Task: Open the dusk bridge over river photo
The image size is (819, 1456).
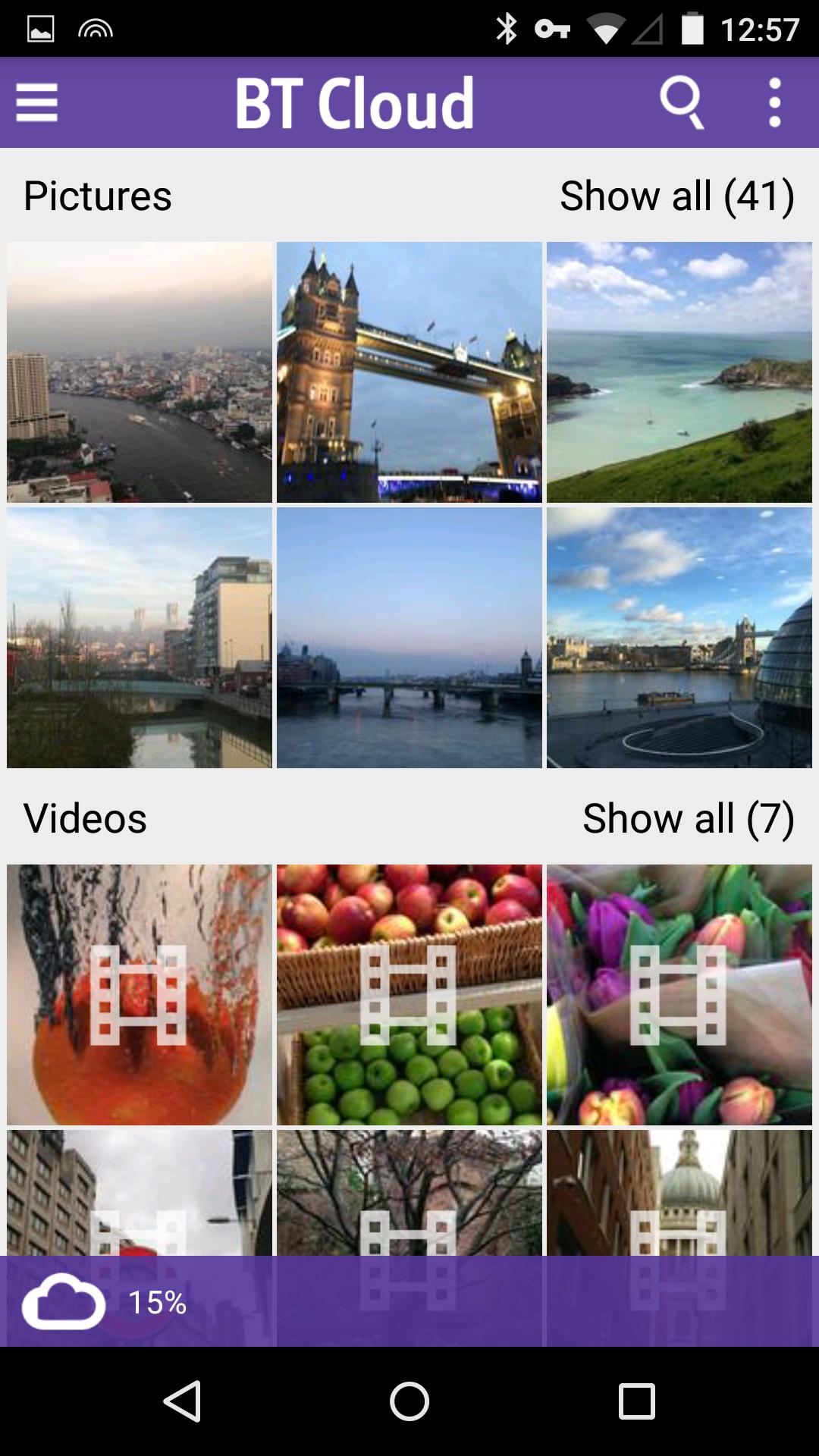Action: (x=409, y=637)
